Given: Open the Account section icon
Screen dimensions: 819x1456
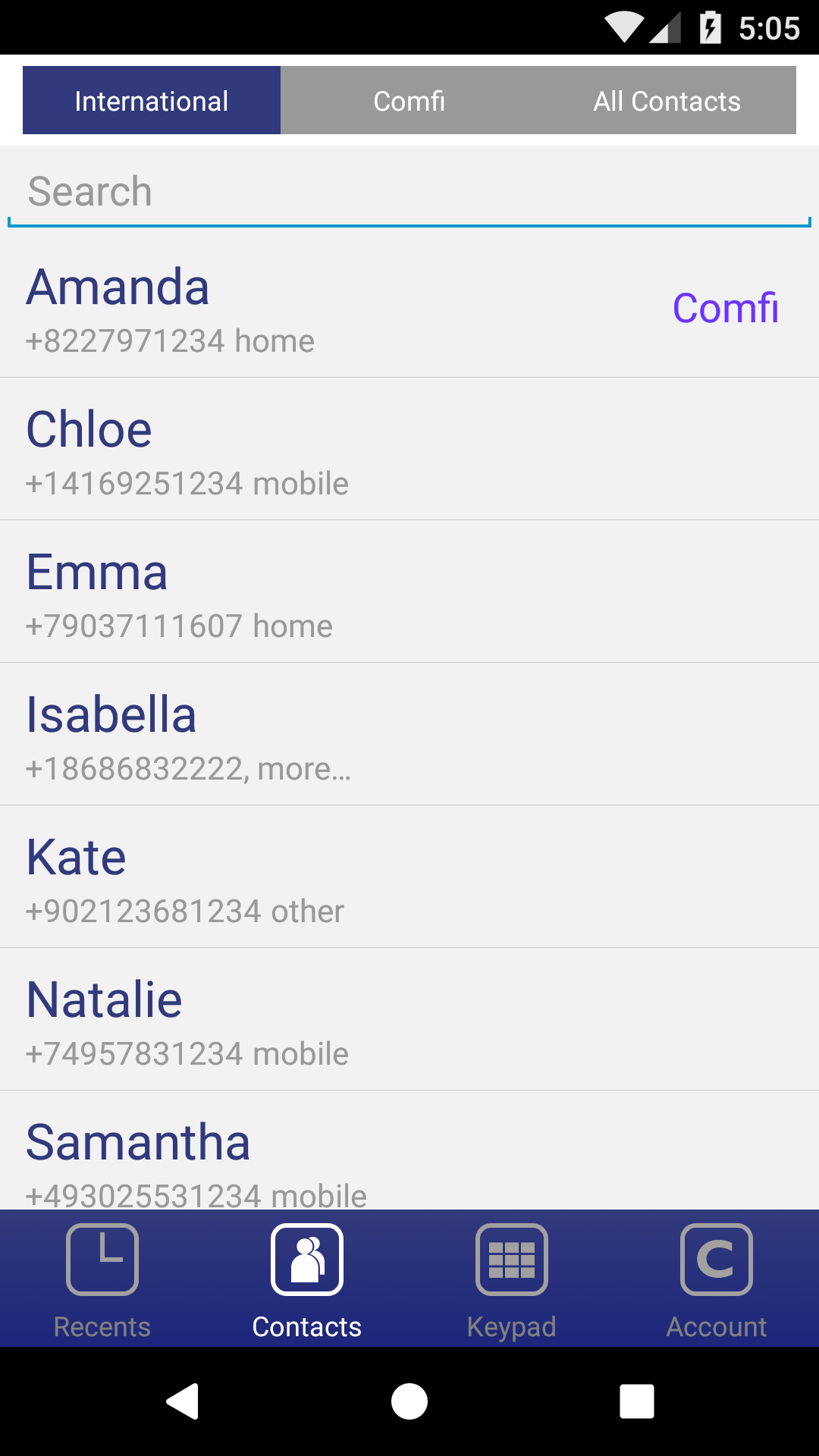Looking at the screenshot, I should pos(717,1259).
